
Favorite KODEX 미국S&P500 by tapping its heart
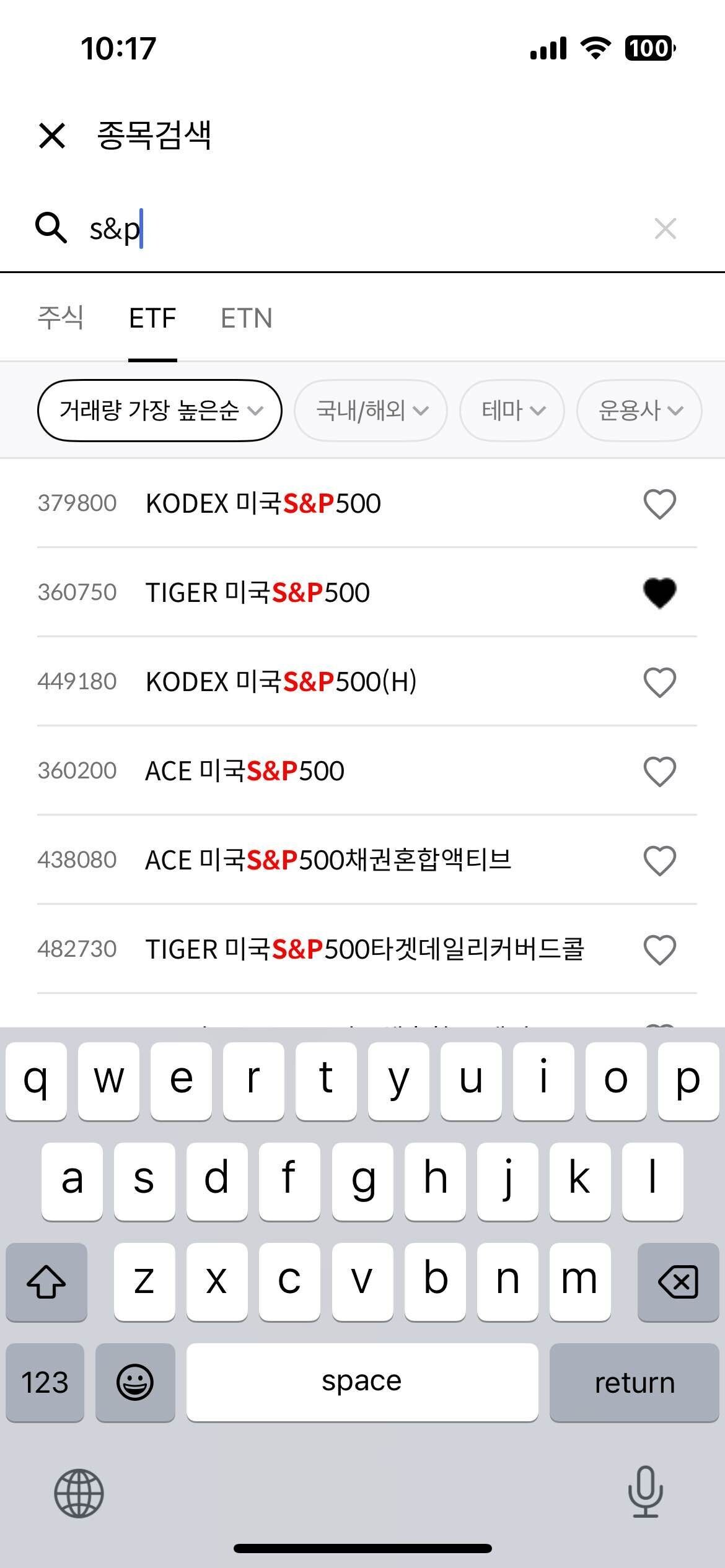(659, 503)
